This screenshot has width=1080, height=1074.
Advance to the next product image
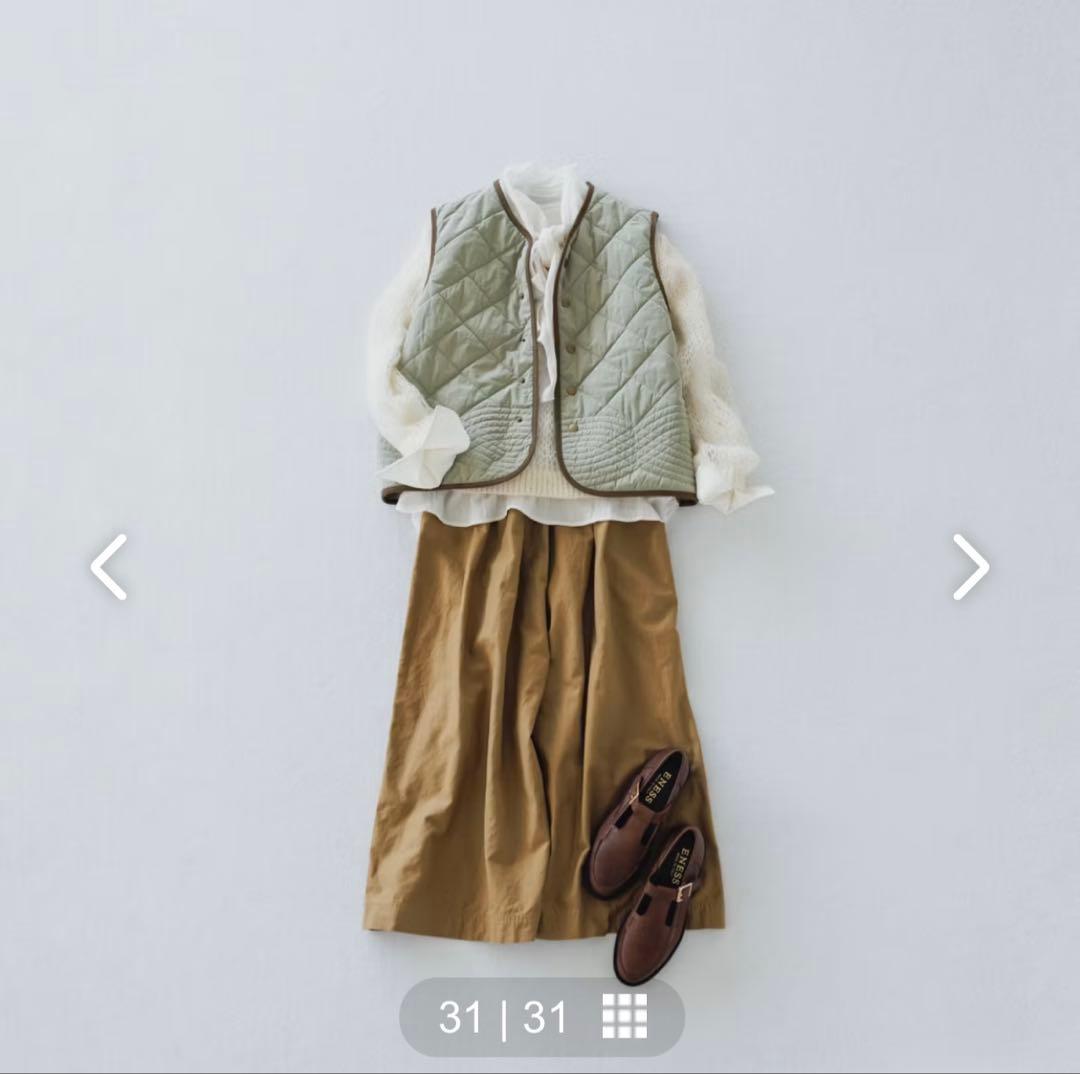tap(970, 567)
